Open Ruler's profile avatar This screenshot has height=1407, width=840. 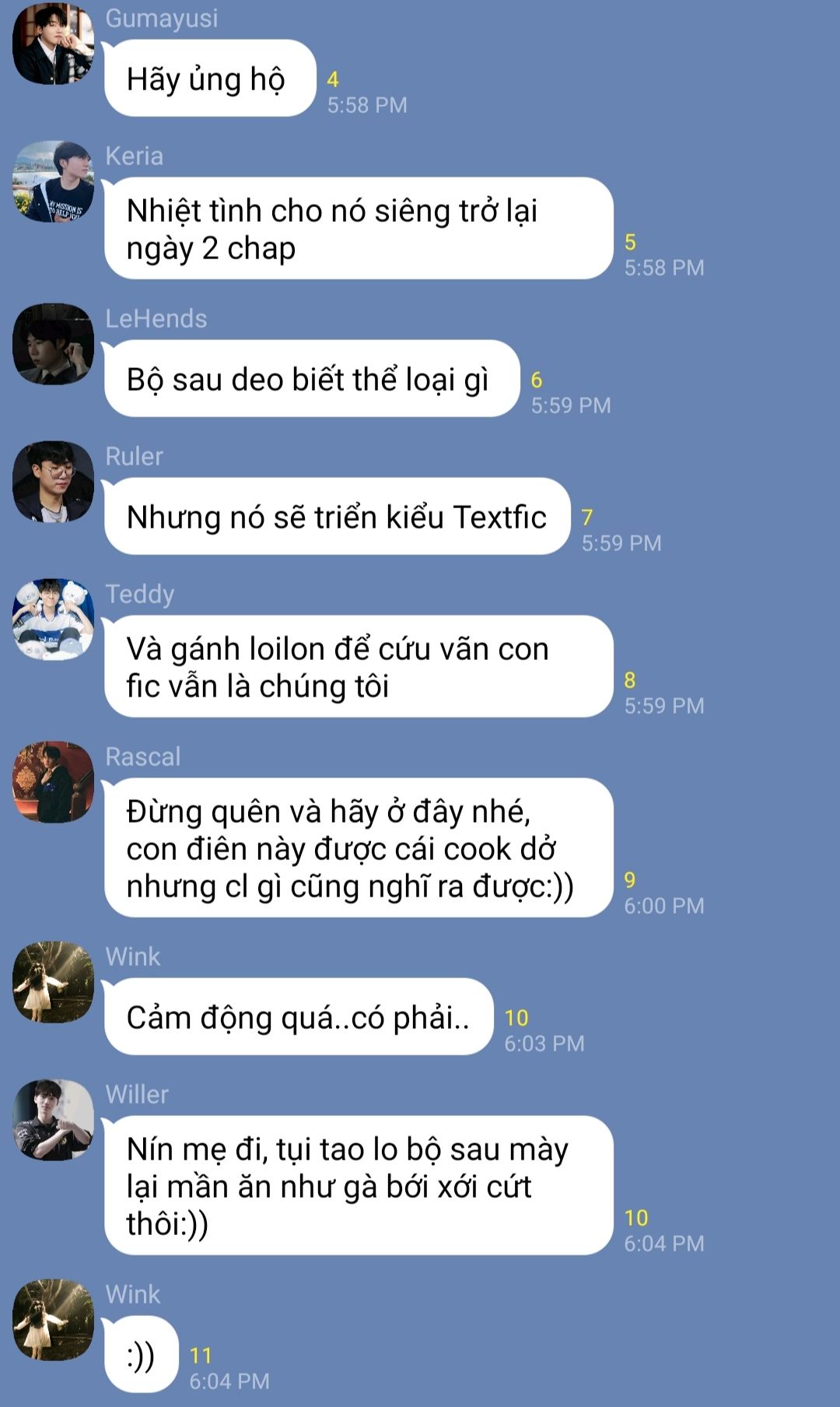tap(53, 482)
